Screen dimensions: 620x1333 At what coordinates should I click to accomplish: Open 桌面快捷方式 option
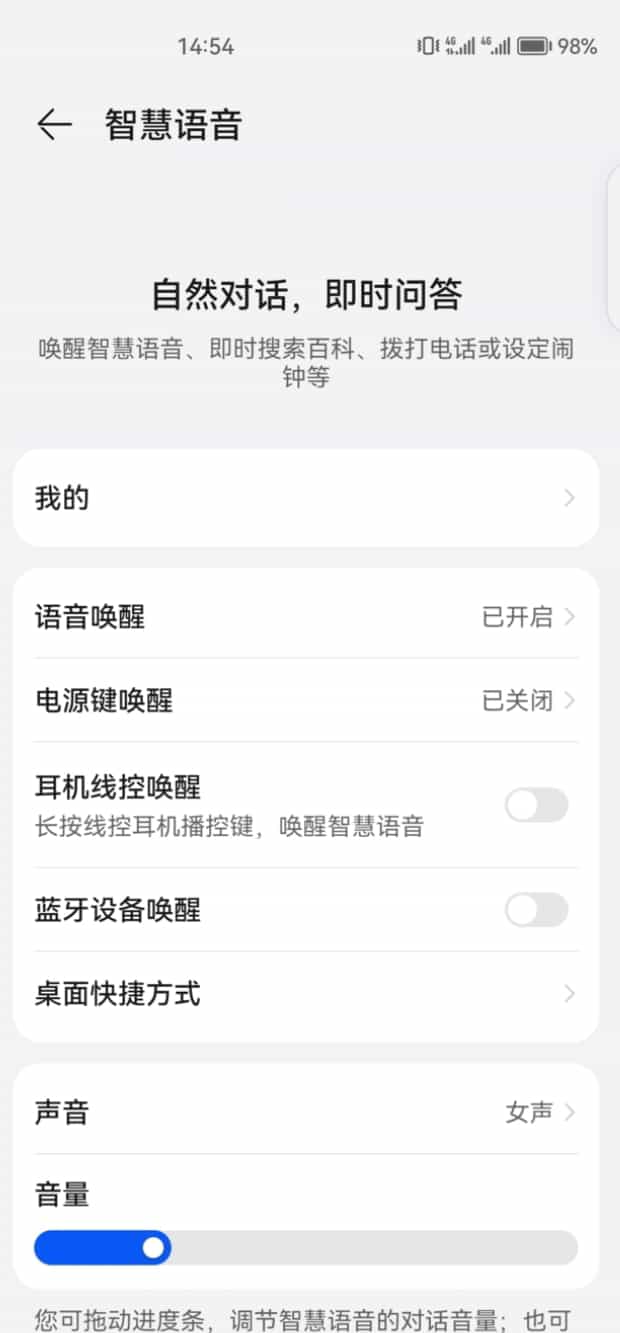(x=306, y=994)
